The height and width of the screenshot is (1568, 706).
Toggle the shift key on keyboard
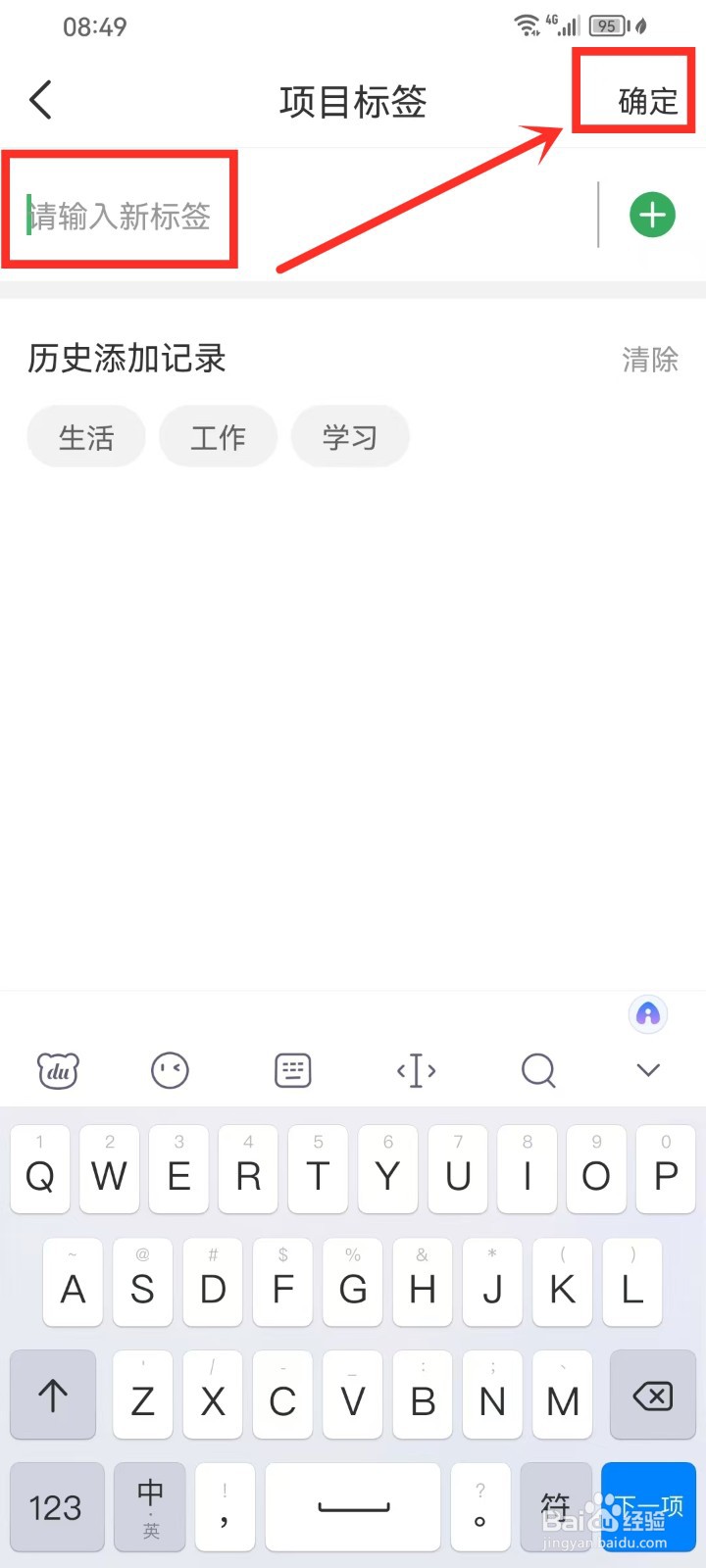pos(52,1395)
